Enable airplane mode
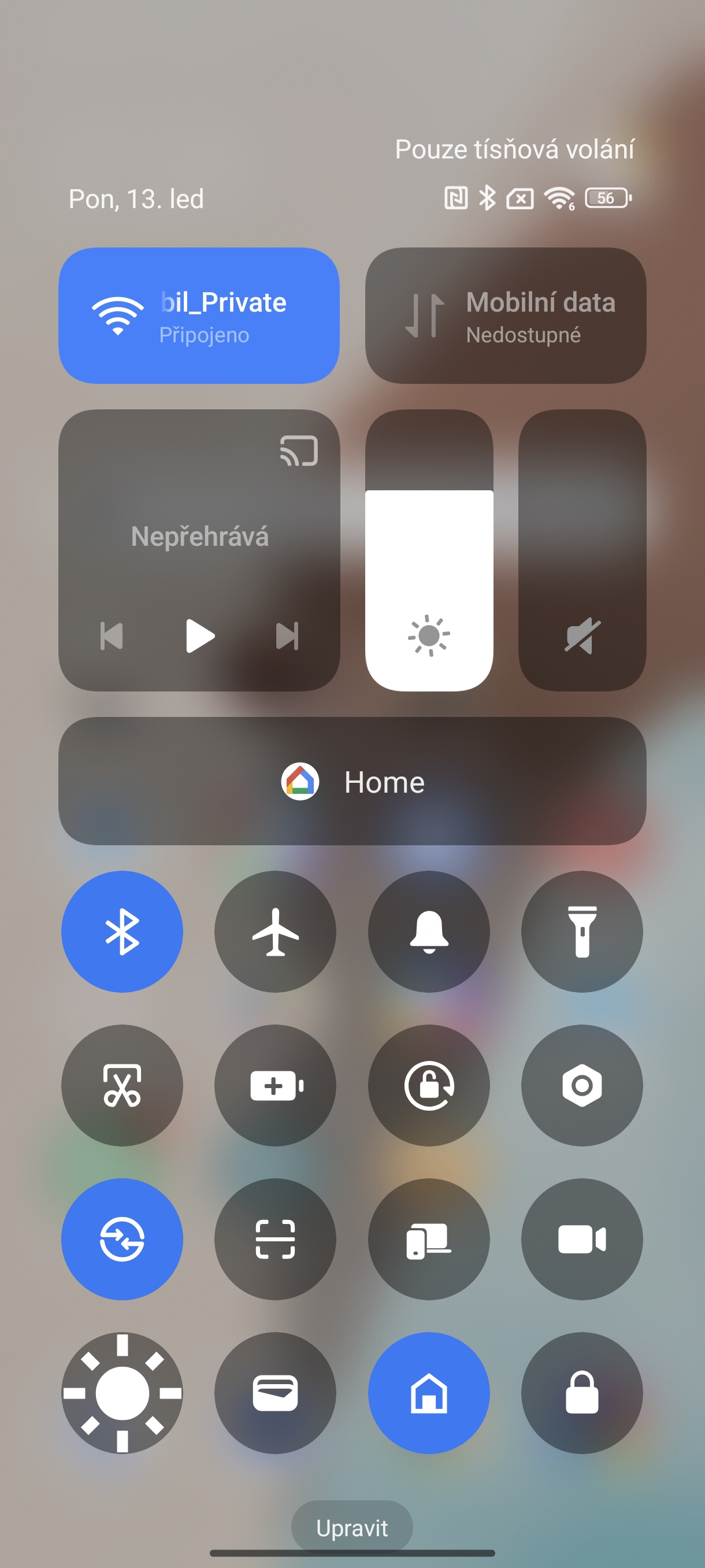The image size is (705, 1568). (276, 931)
